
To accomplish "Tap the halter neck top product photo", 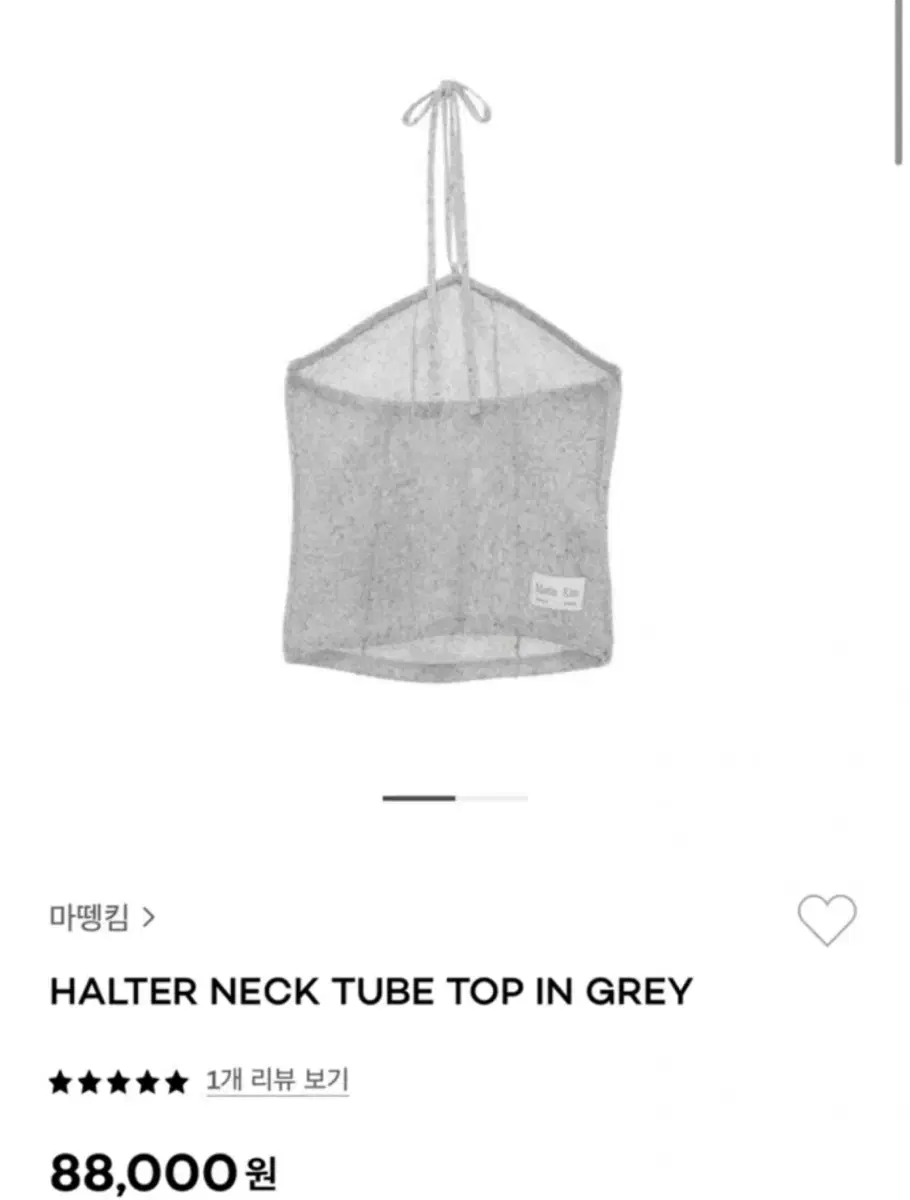I will pyautogui.click(x=450, y=450).
